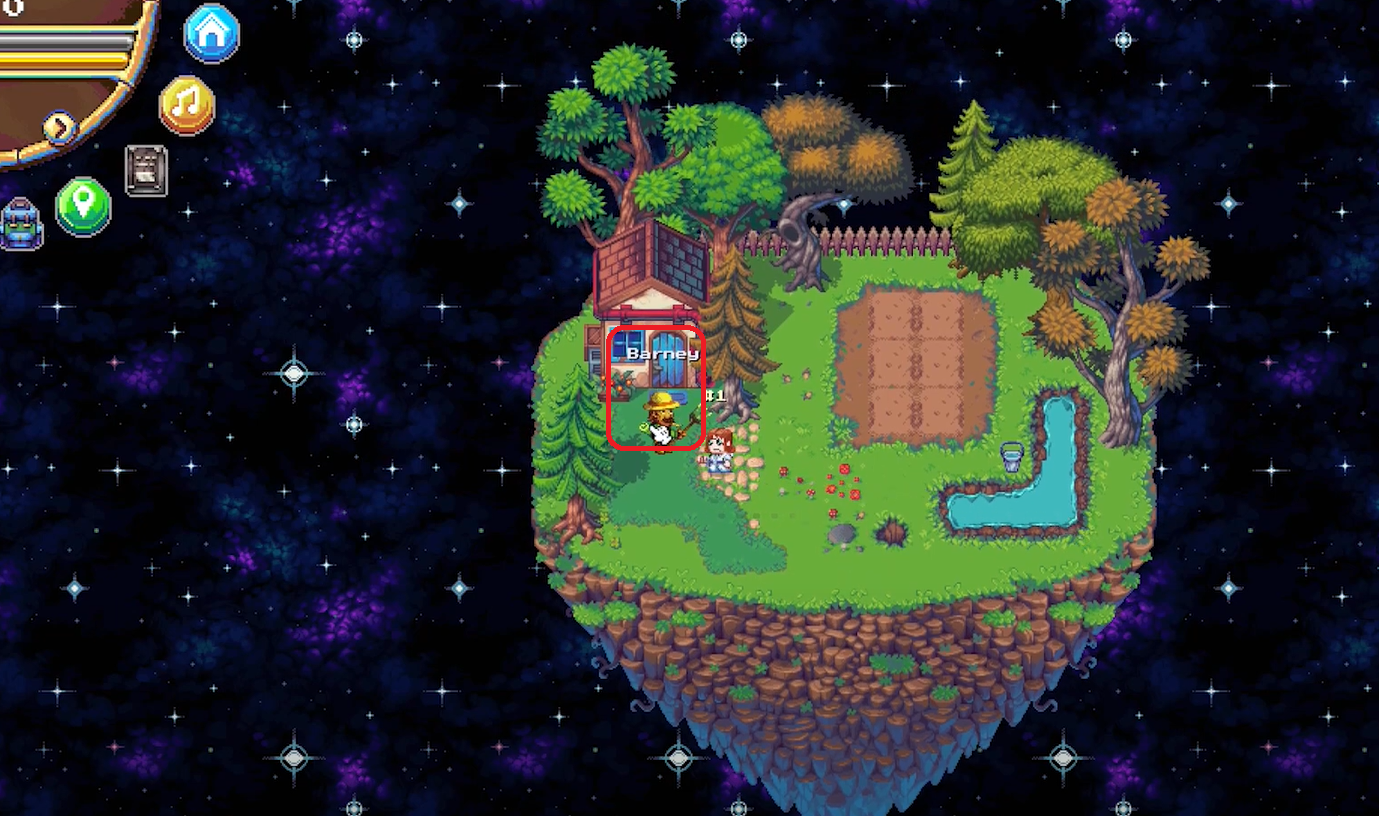Tap the arrow on the status panel
This screenshot has width=1379, height=816.
point(60,127)
